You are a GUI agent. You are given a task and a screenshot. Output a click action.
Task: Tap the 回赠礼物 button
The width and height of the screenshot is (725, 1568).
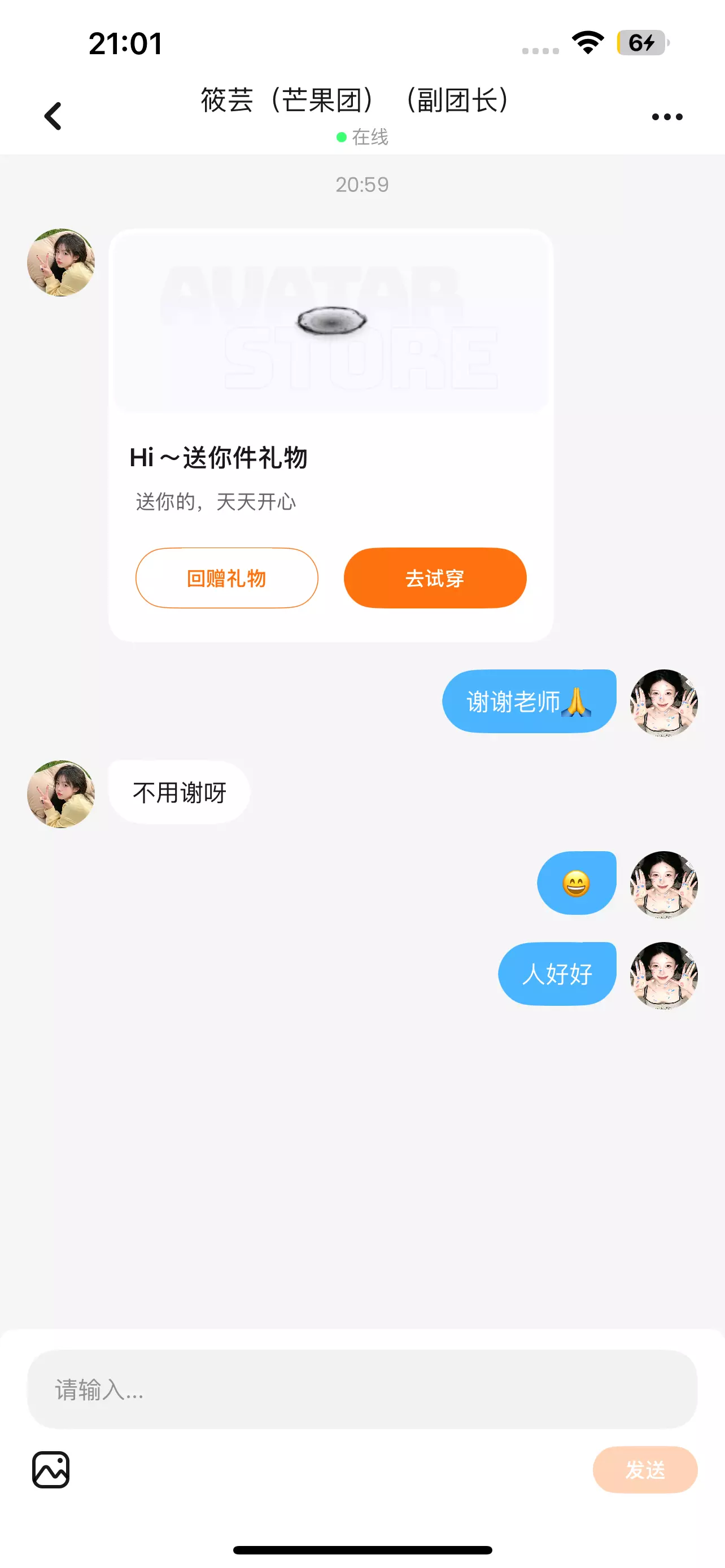[x=226, y=577]
